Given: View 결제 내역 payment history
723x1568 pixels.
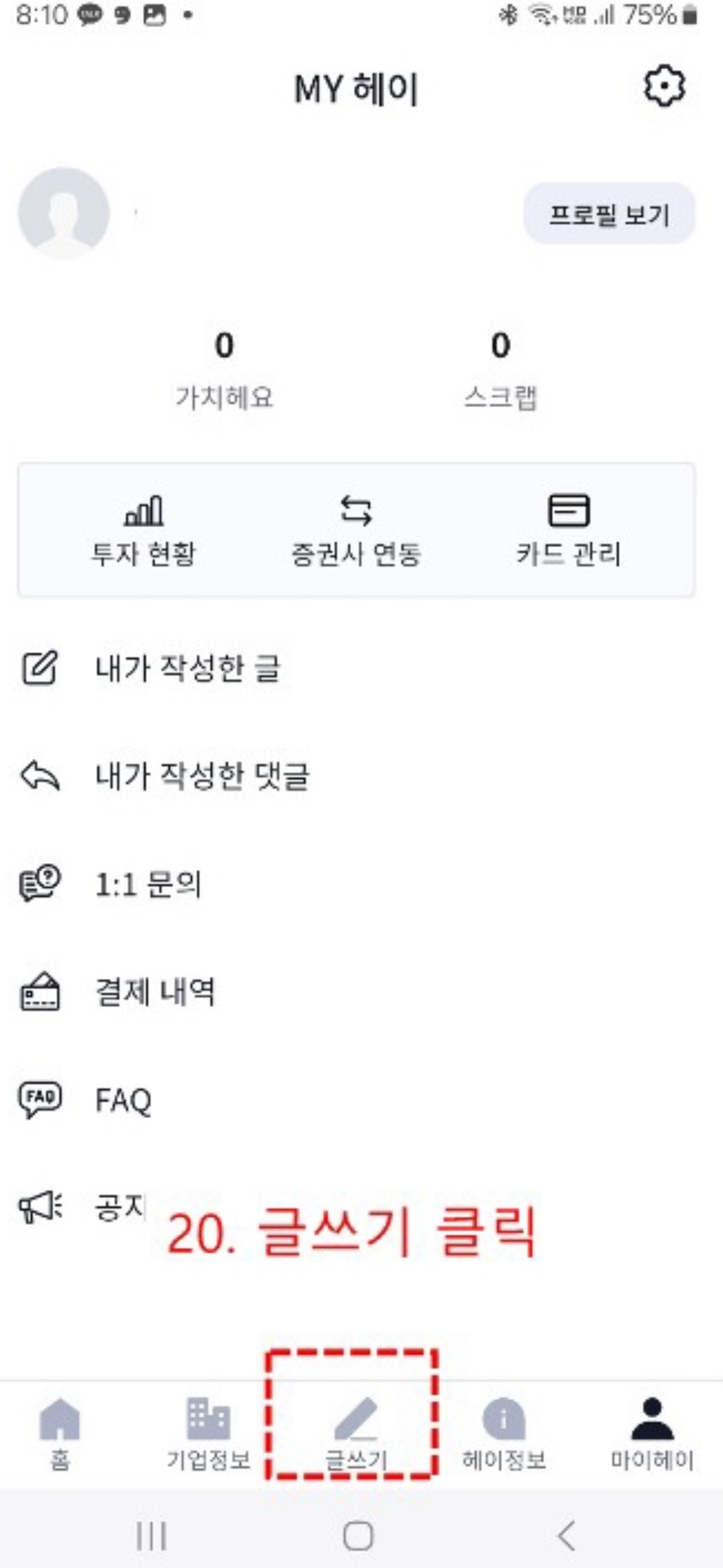Looking at the screenshot, I should (x=361, y=992).
